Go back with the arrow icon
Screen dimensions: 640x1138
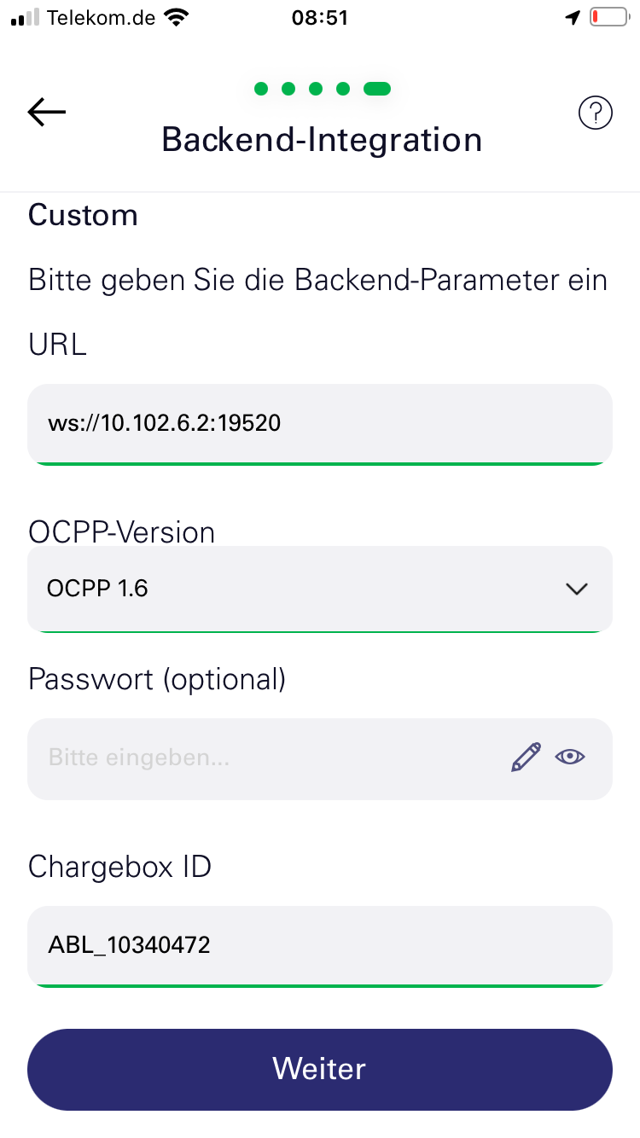coord(46,112)
